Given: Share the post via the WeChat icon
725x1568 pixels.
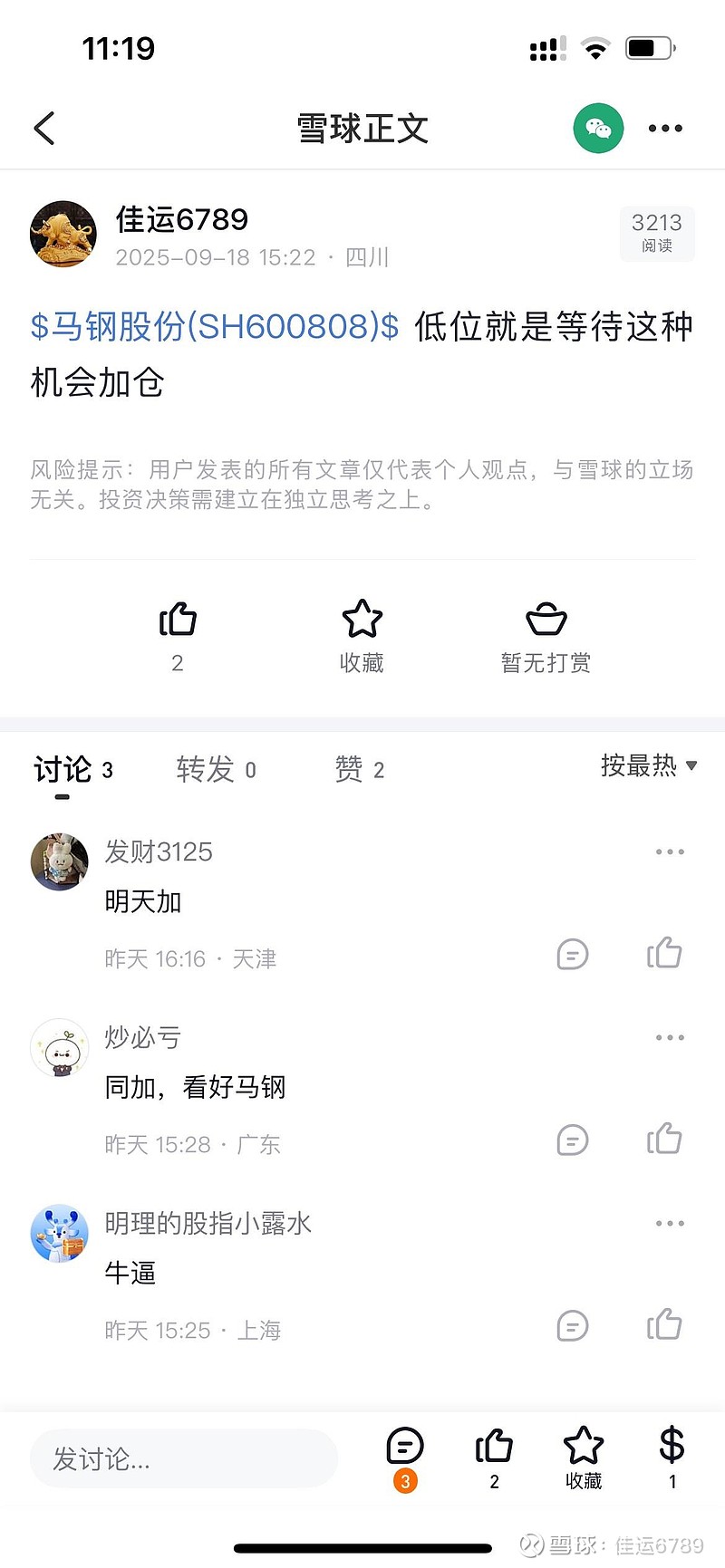Looking at the screenshot, I should pos(598,129).
